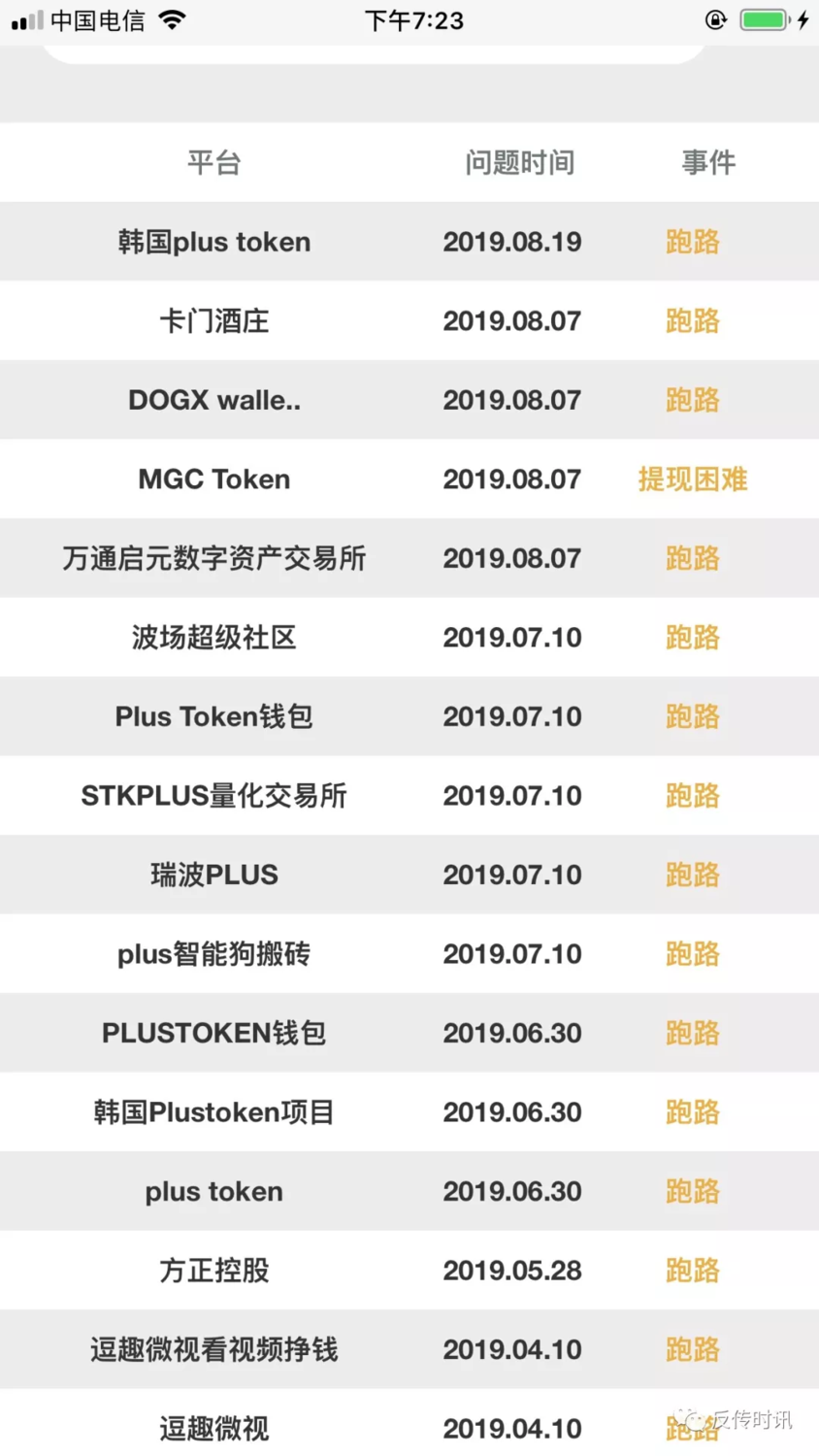This screenshot has width=819, height=1456.
Task: Select the MGC Token row
Action: coord(214,480)
